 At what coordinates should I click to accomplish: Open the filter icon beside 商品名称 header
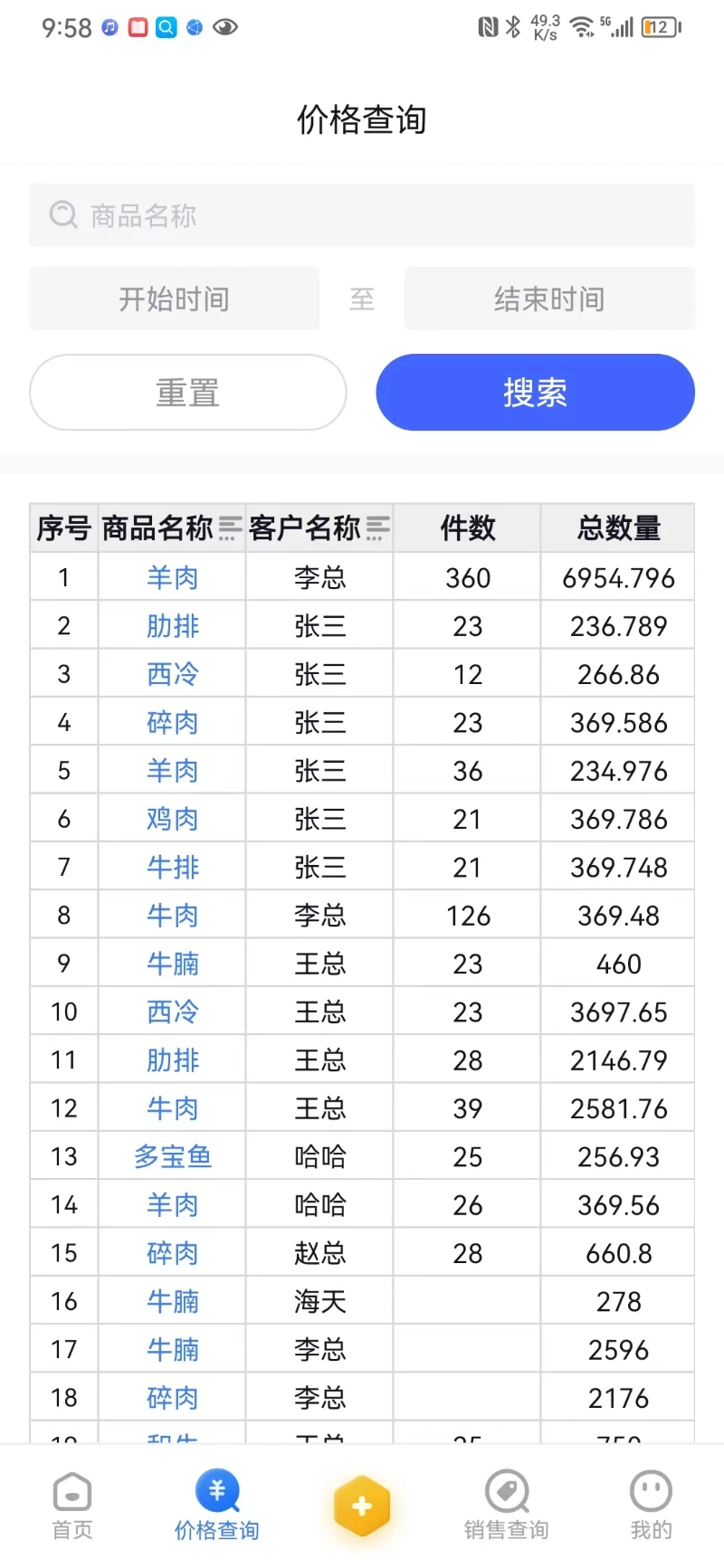click(x=231, y=527)
